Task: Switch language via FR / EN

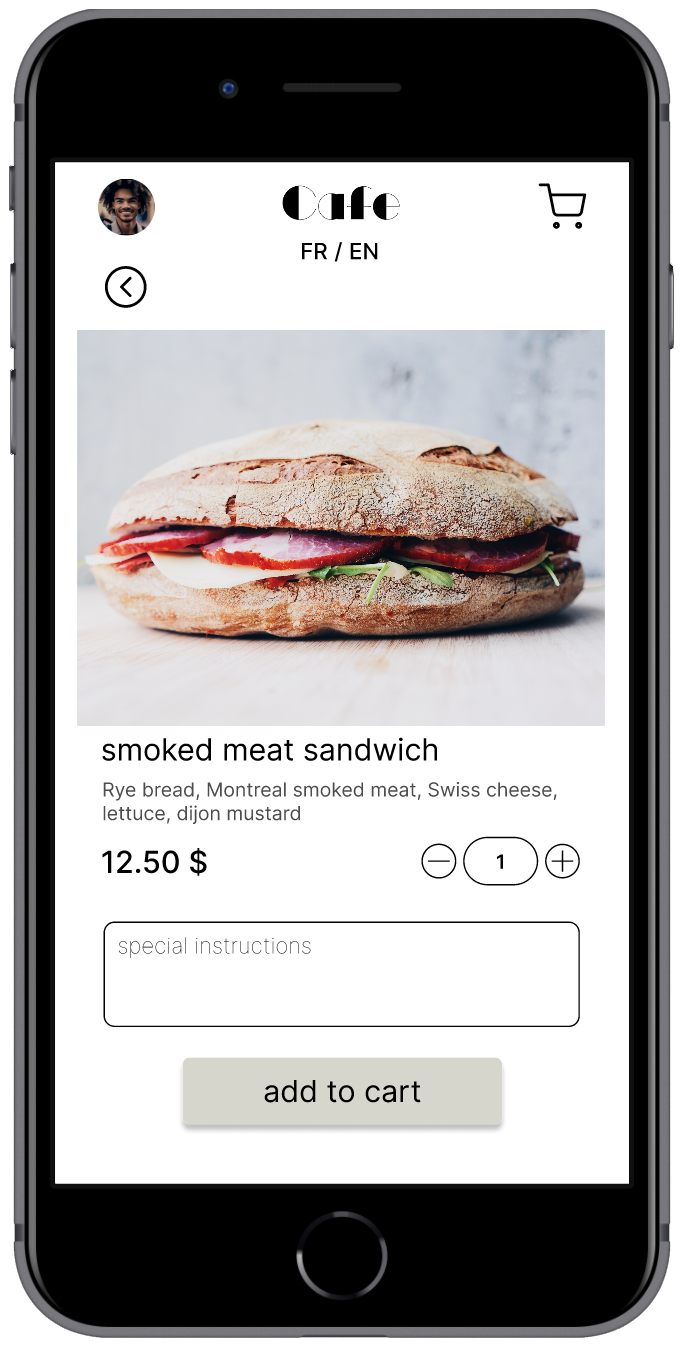Action: pos(340,252)
